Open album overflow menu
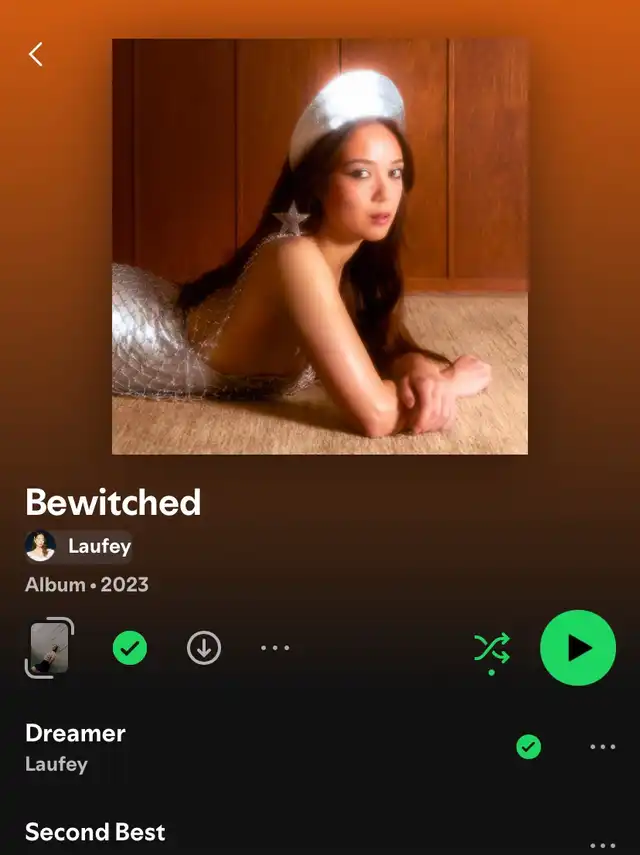 coord(275,648)
